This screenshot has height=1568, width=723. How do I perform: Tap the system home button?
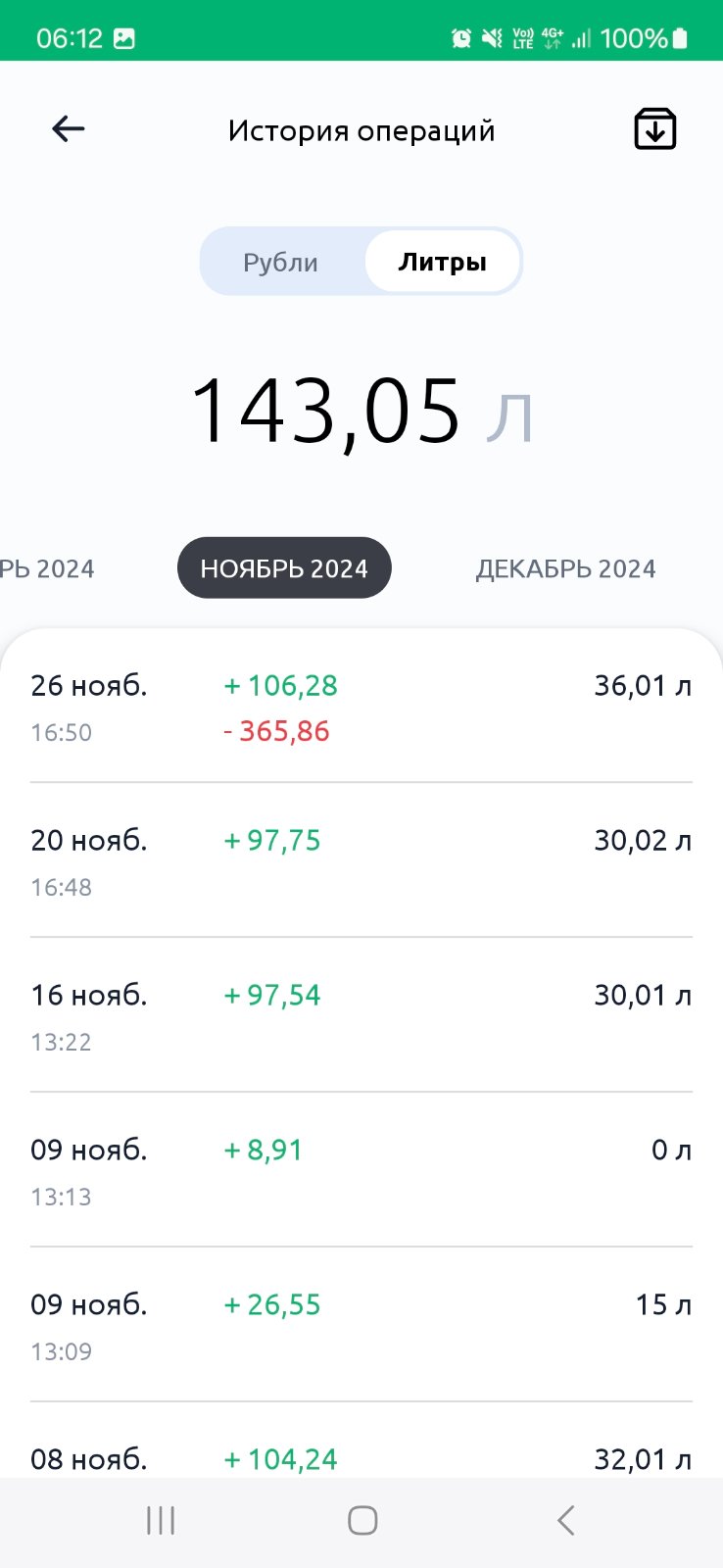click(362, 1520)
